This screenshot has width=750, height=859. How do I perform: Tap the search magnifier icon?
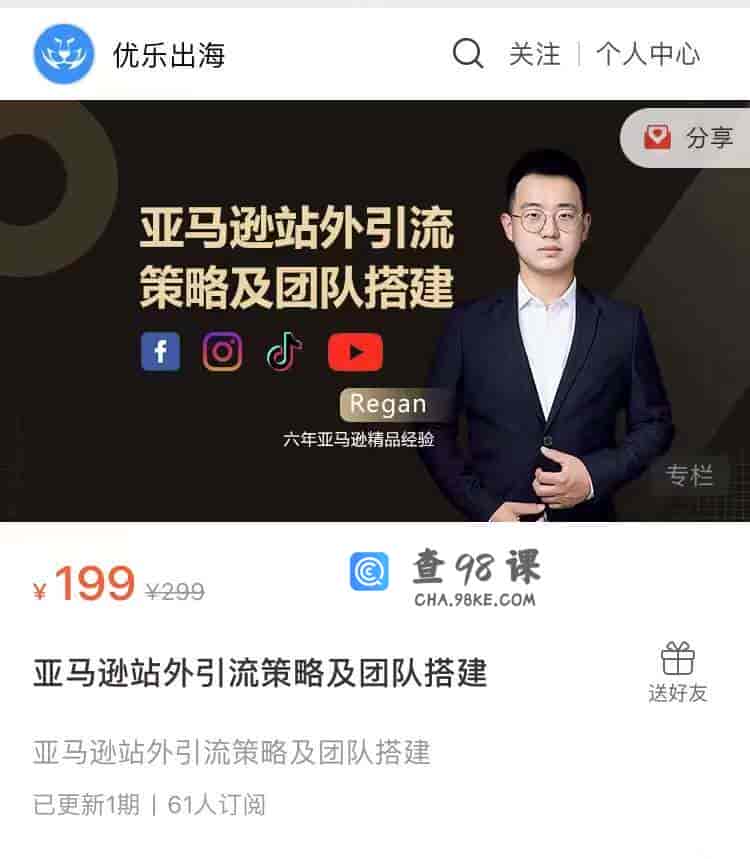point(466,55)
